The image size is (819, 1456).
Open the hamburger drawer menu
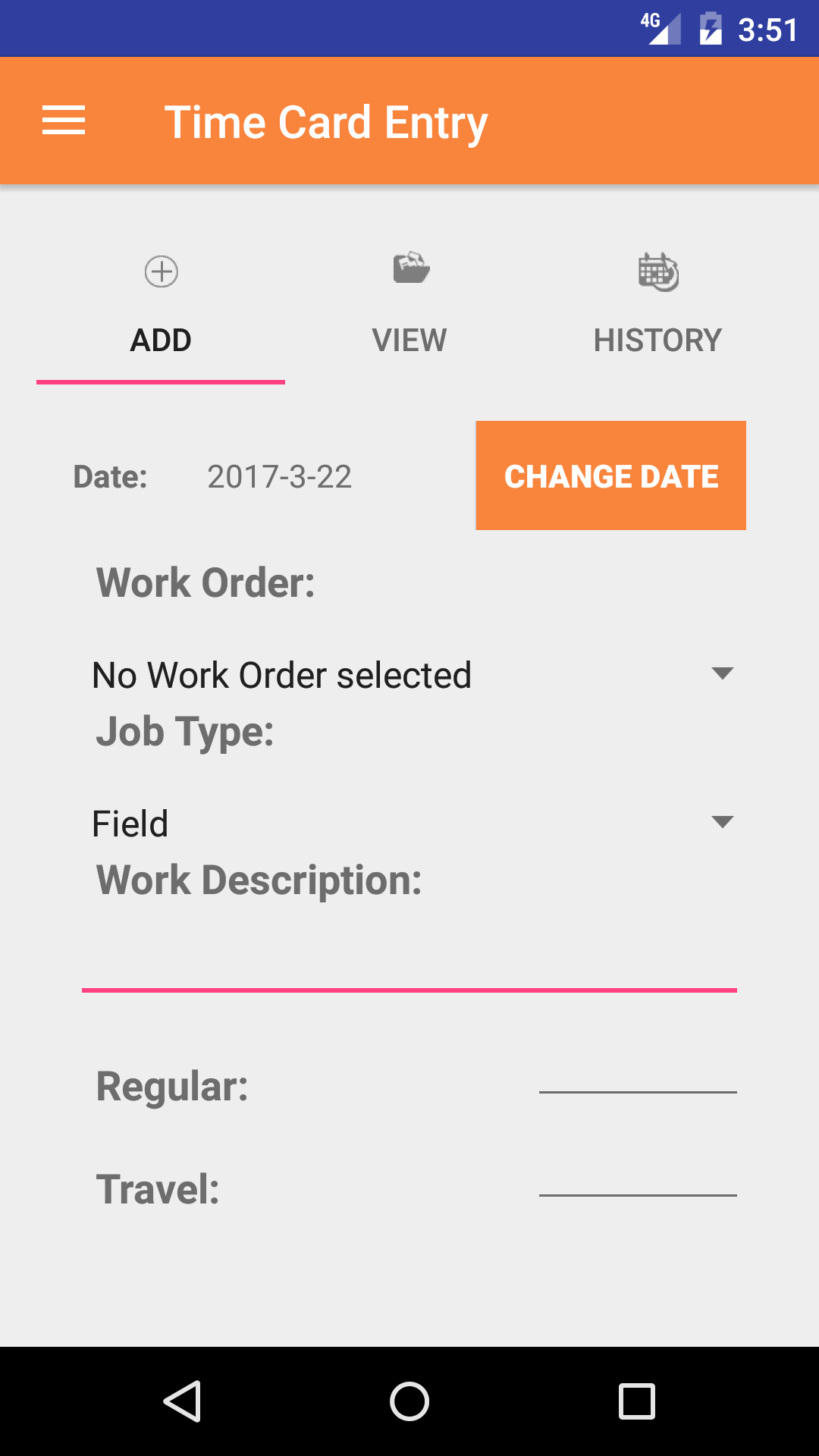point(64,121)
